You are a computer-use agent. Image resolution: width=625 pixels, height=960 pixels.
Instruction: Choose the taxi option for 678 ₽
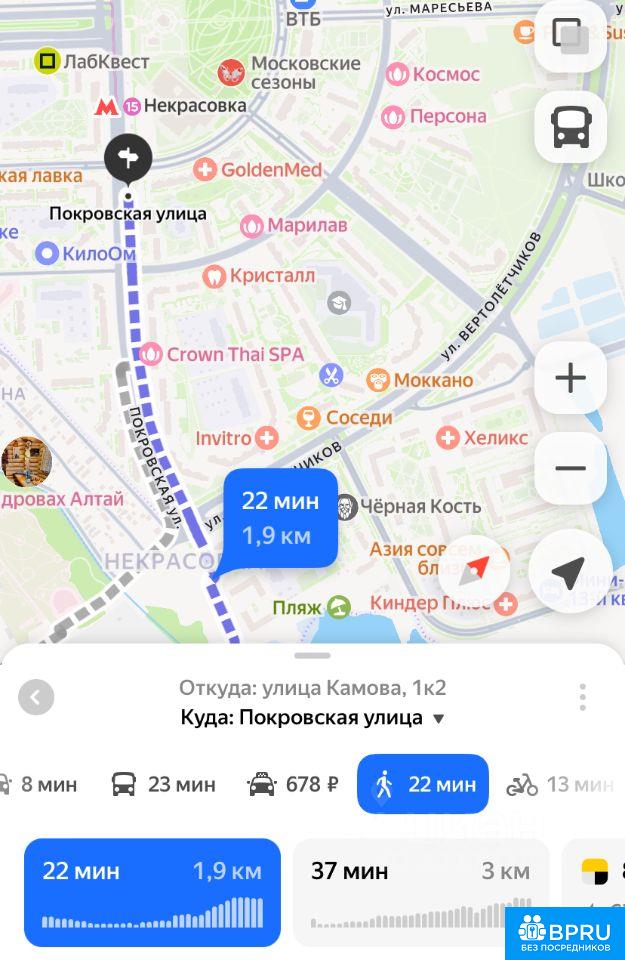(293, 784)
